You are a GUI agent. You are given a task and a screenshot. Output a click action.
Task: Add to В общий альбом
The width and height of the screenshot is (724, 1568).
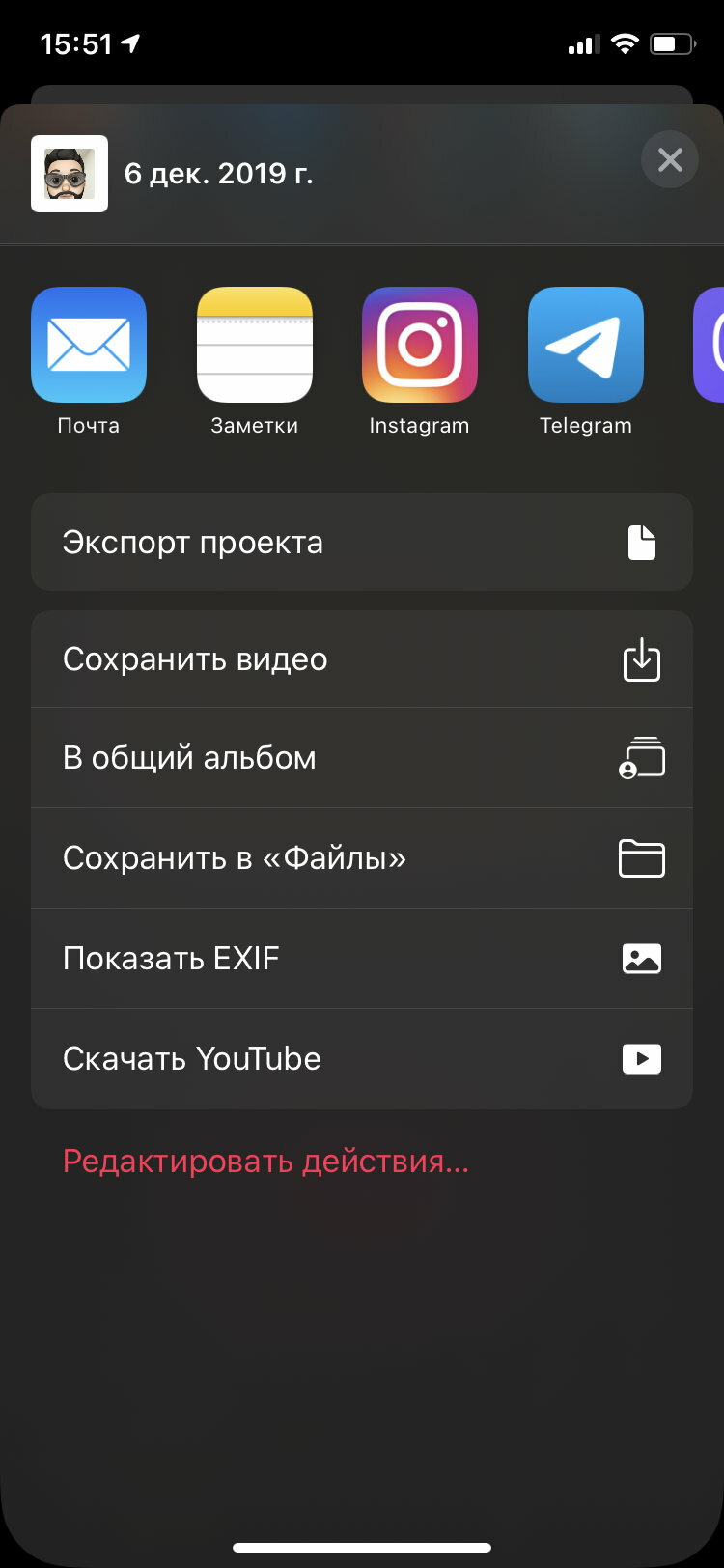click(x=362, y=758)
